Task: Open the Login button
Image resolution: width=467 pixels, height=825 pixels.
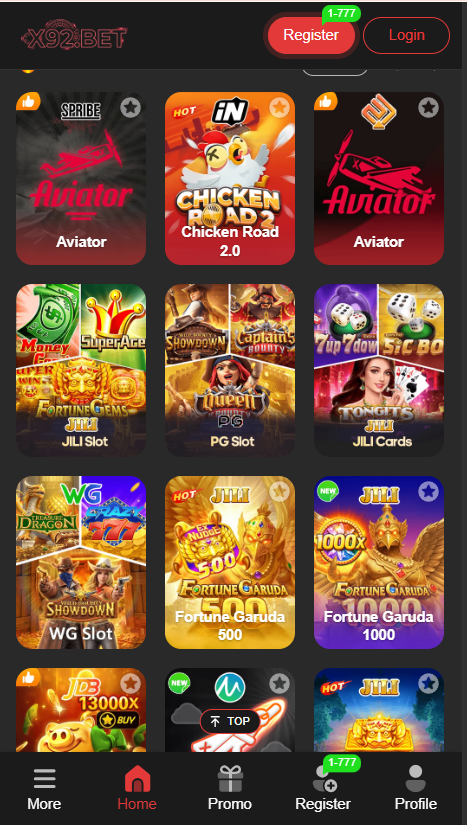Action: coord(407,35)
